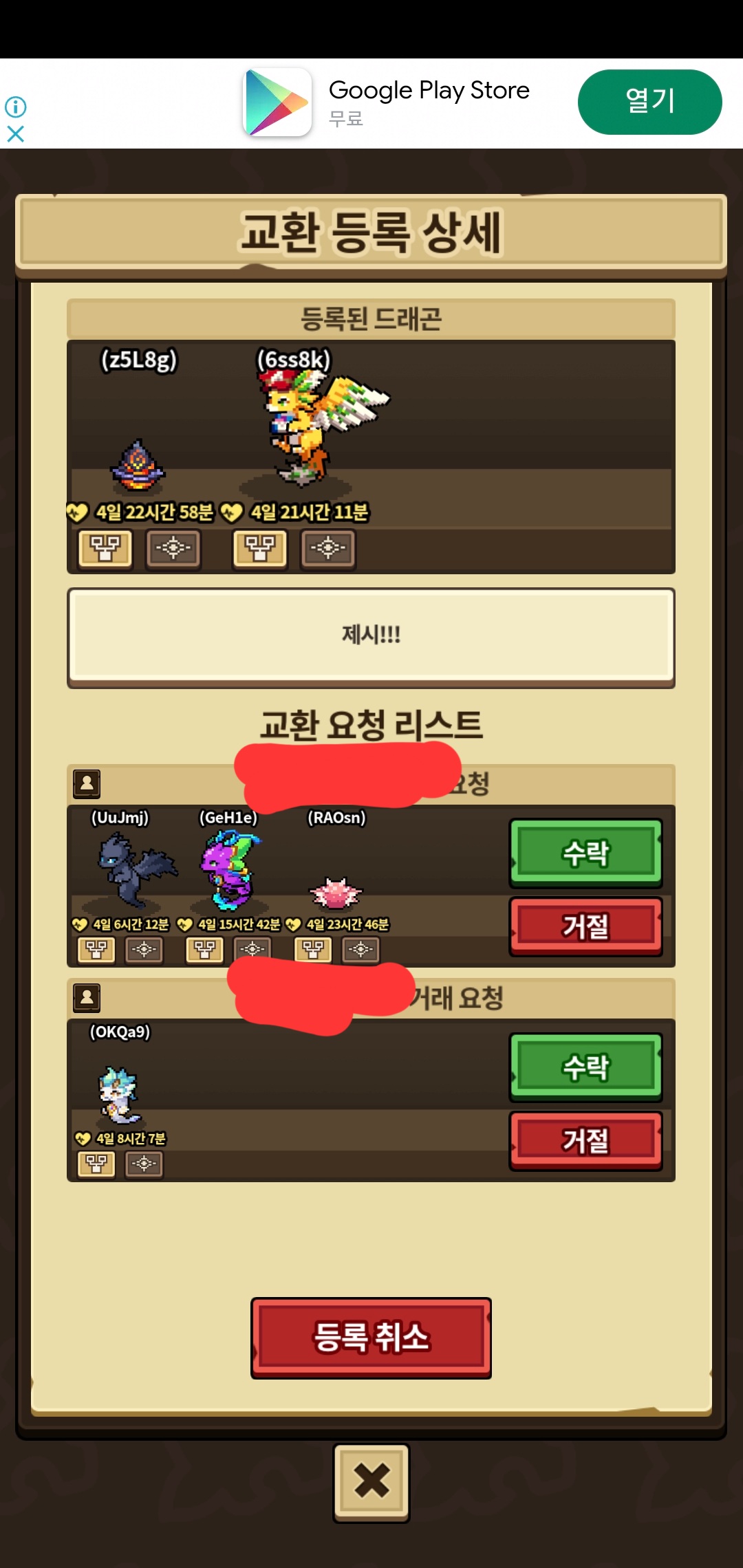Cancel the registration (등록 취소)
This screenshot has height=1568, width=743.
(371, 1338)
